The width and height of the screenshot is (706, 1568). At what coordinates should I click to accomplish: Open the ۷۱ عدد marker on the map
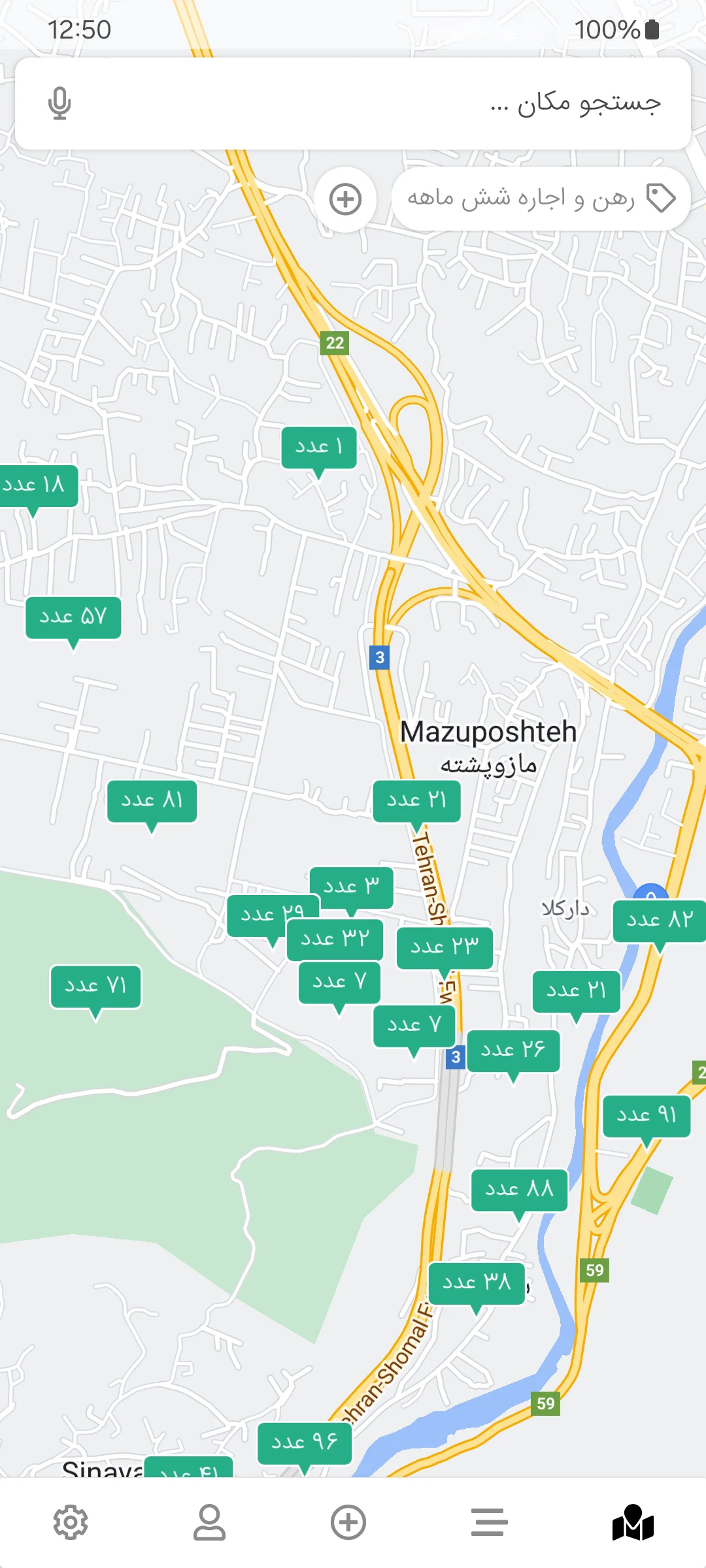95,986
